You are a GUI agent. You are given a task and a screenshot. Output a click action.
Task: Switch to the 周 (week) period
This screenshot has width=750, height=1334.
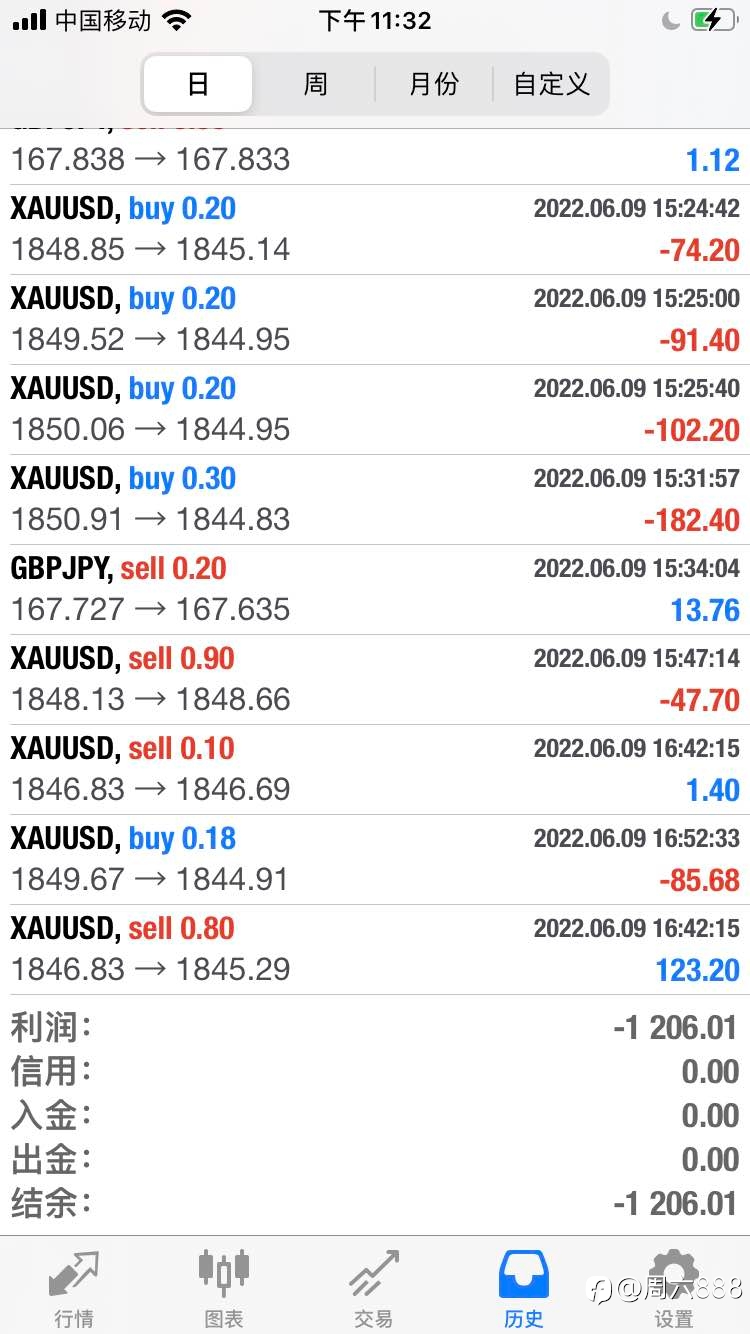click(x=315, y=84)
